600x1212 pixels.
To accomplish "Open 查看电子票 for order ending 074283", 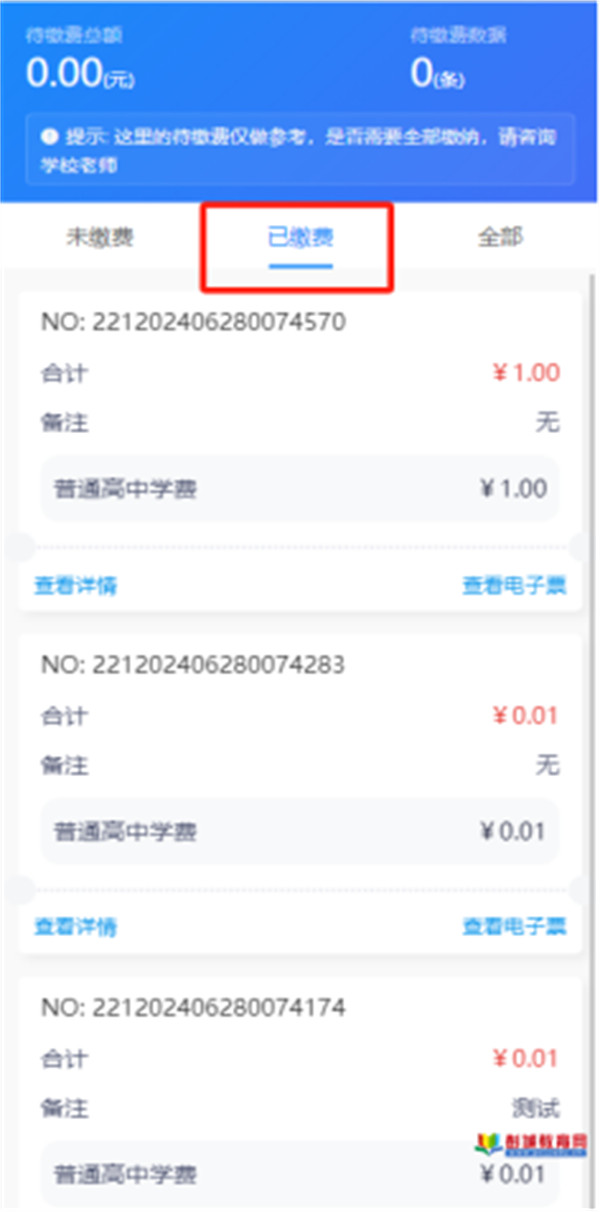I will tap(514, 927).
